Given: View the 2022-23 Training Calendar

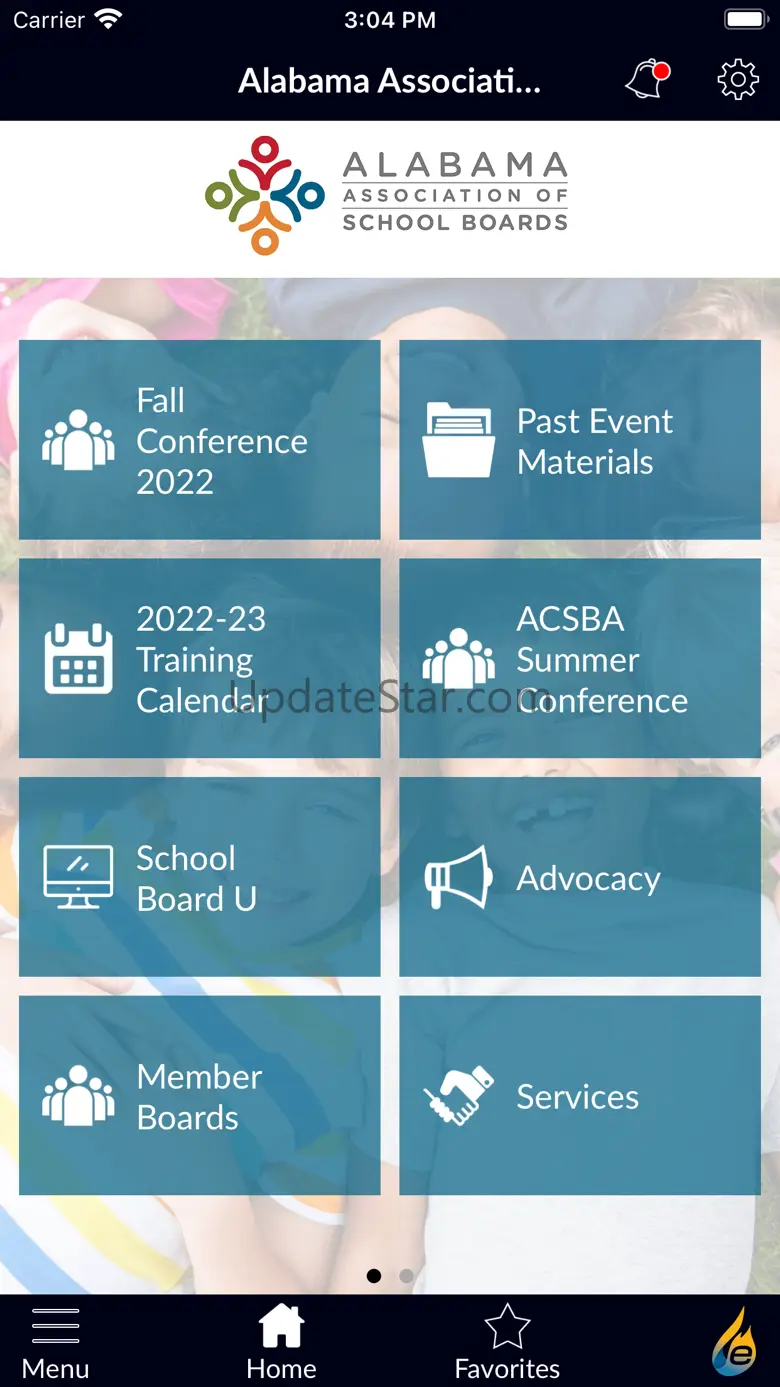Looking at the screenshot, I should [200, 658].
